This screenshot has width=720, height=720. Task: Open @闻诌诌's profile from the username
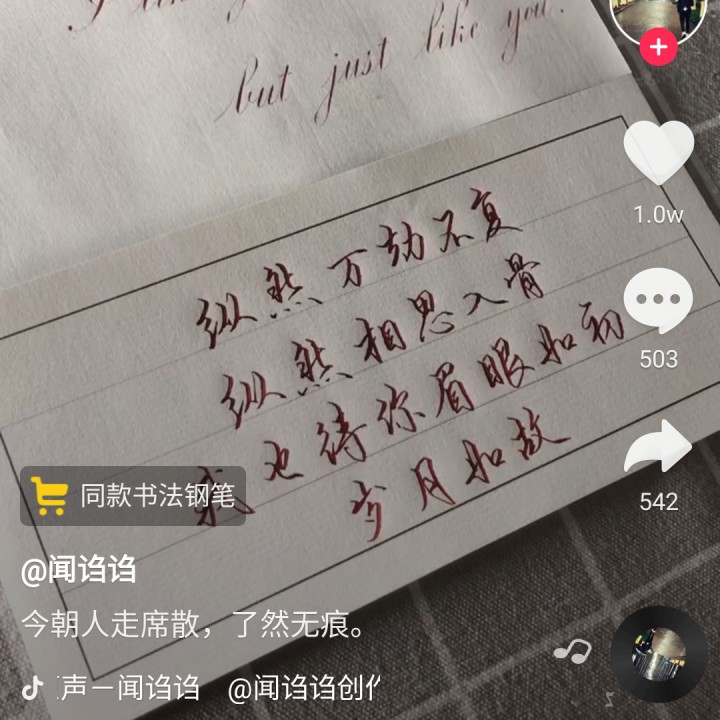(79, 572)
